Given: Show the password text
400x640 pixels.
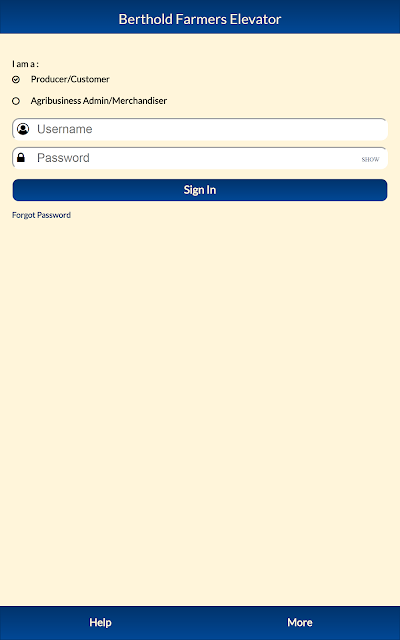Looking at the screenshot, I should tap(370, 160).
